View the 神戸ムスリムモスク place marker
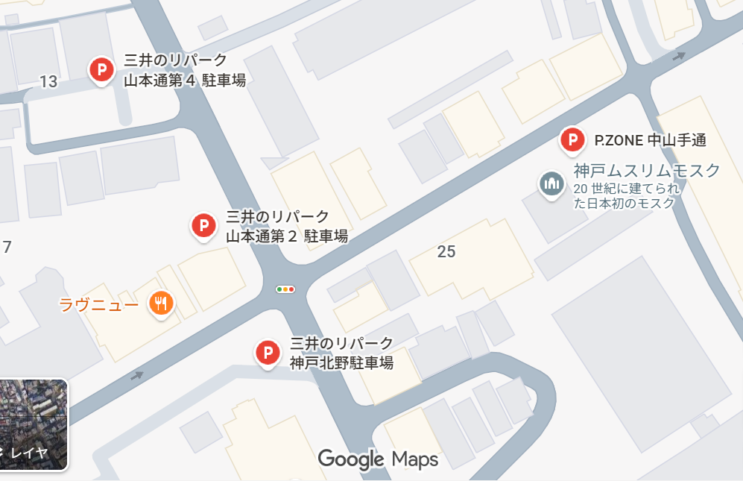The width and height of the screenshot is (743, 481). [551, 184]
